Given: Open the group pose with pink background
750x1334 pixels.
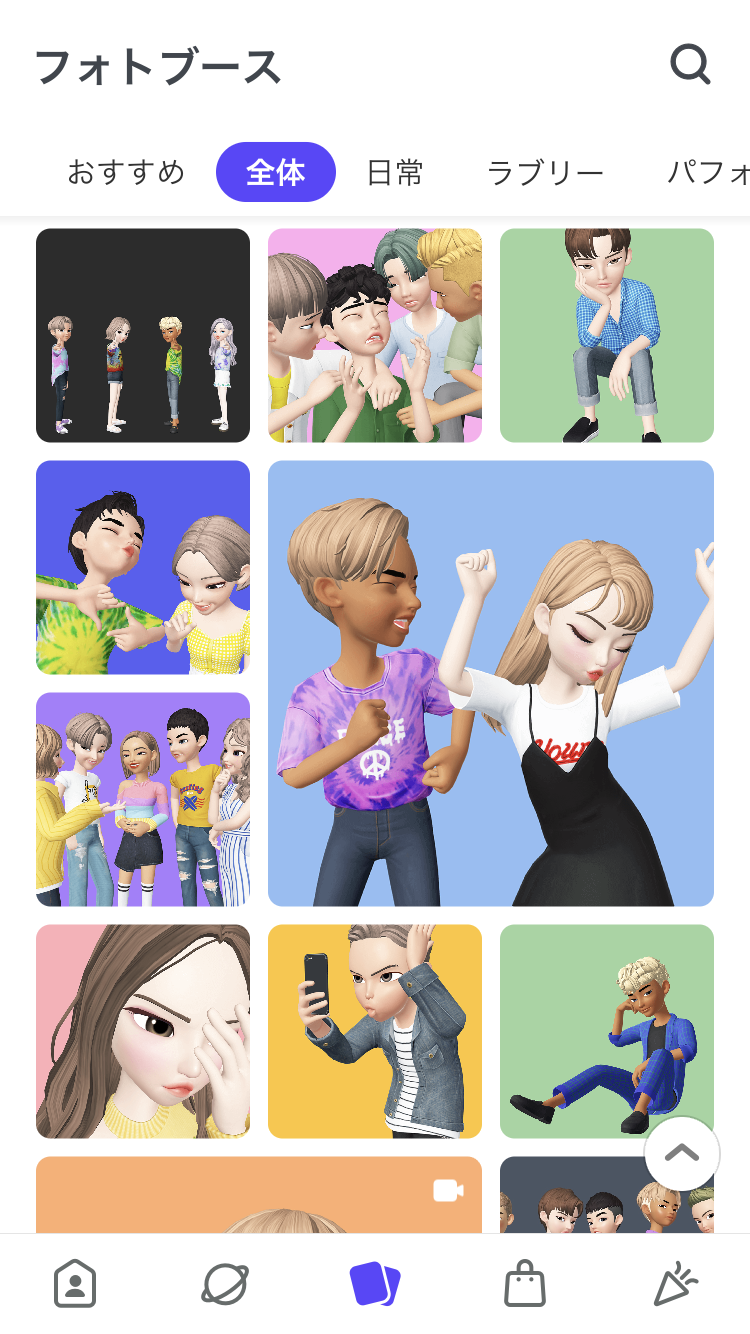Looking at the screenshot, I should [x=375, y=335].
